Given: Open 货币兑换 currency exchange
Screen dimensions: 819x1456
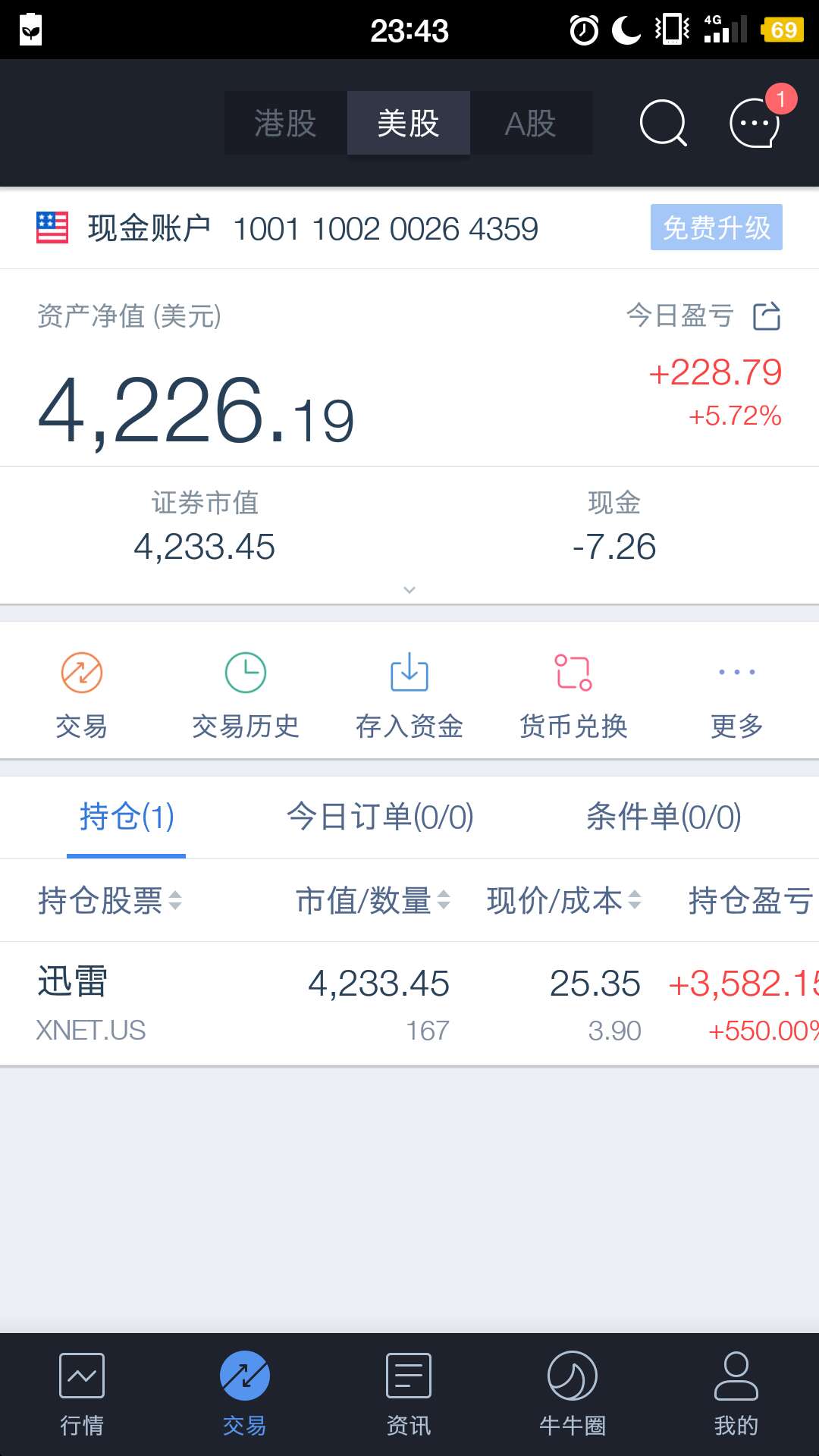Looking at the screenshot, I should [573, 692].
